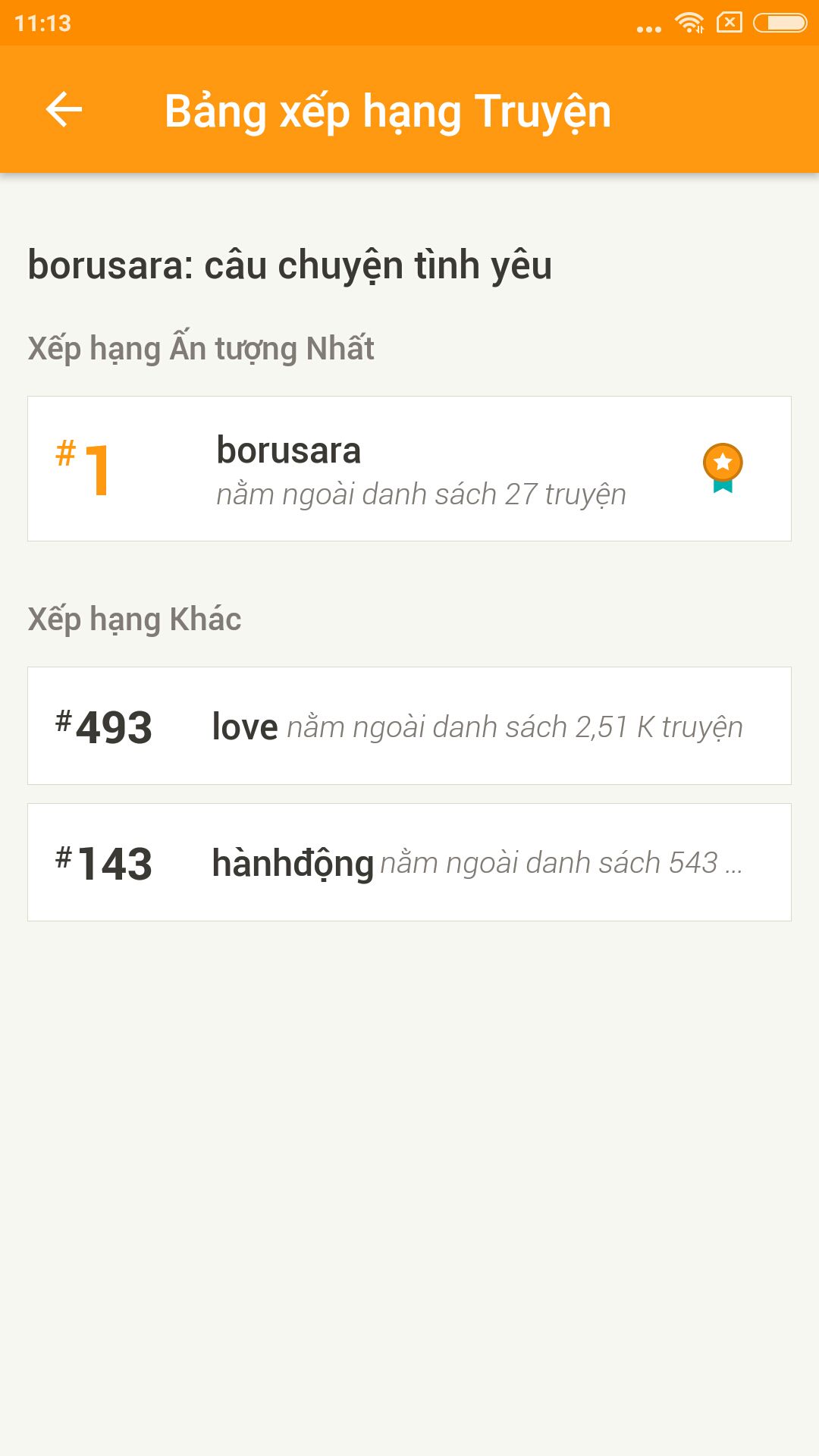Open the #143 hànhđộng ranking row

(409, 862)
